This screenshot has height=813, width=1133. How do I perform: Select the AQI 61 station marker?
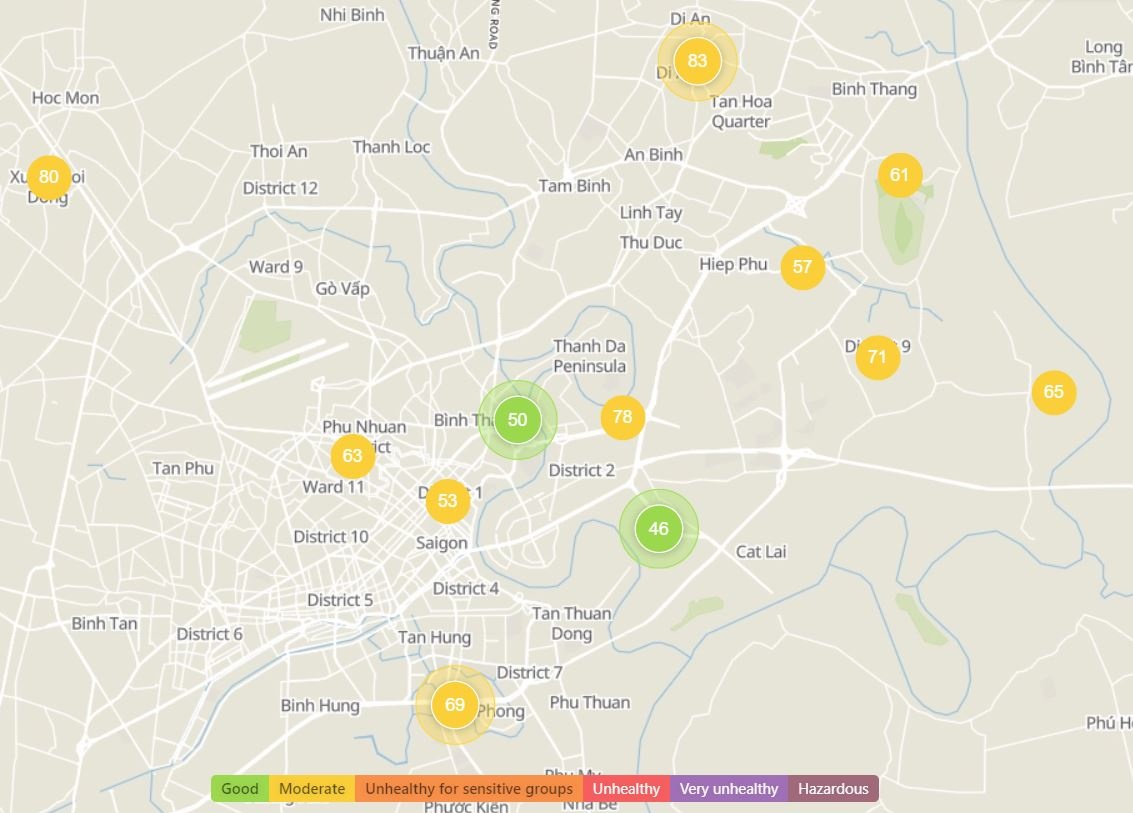tap(899, 176)
